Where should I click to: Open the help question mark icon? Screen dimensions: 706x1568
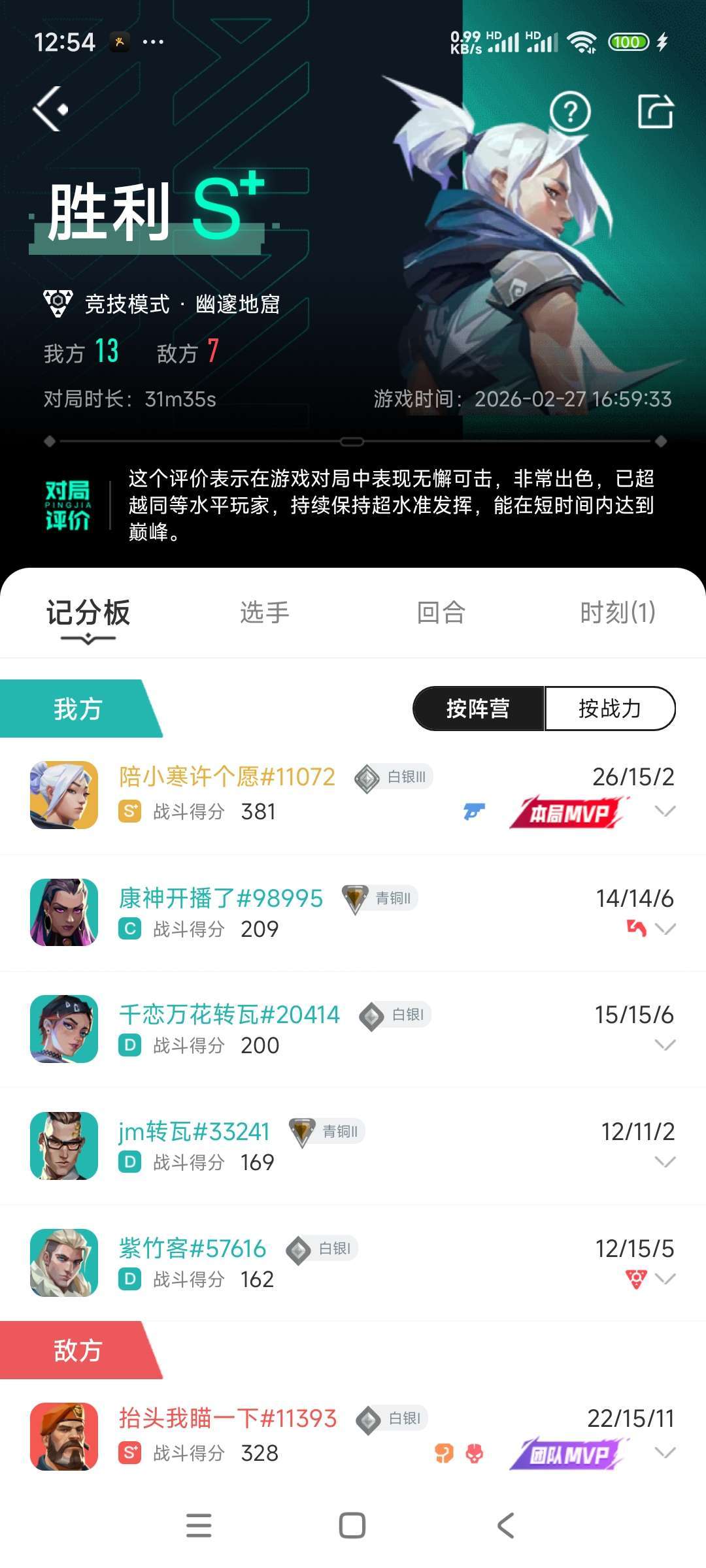tap(570, 112)
